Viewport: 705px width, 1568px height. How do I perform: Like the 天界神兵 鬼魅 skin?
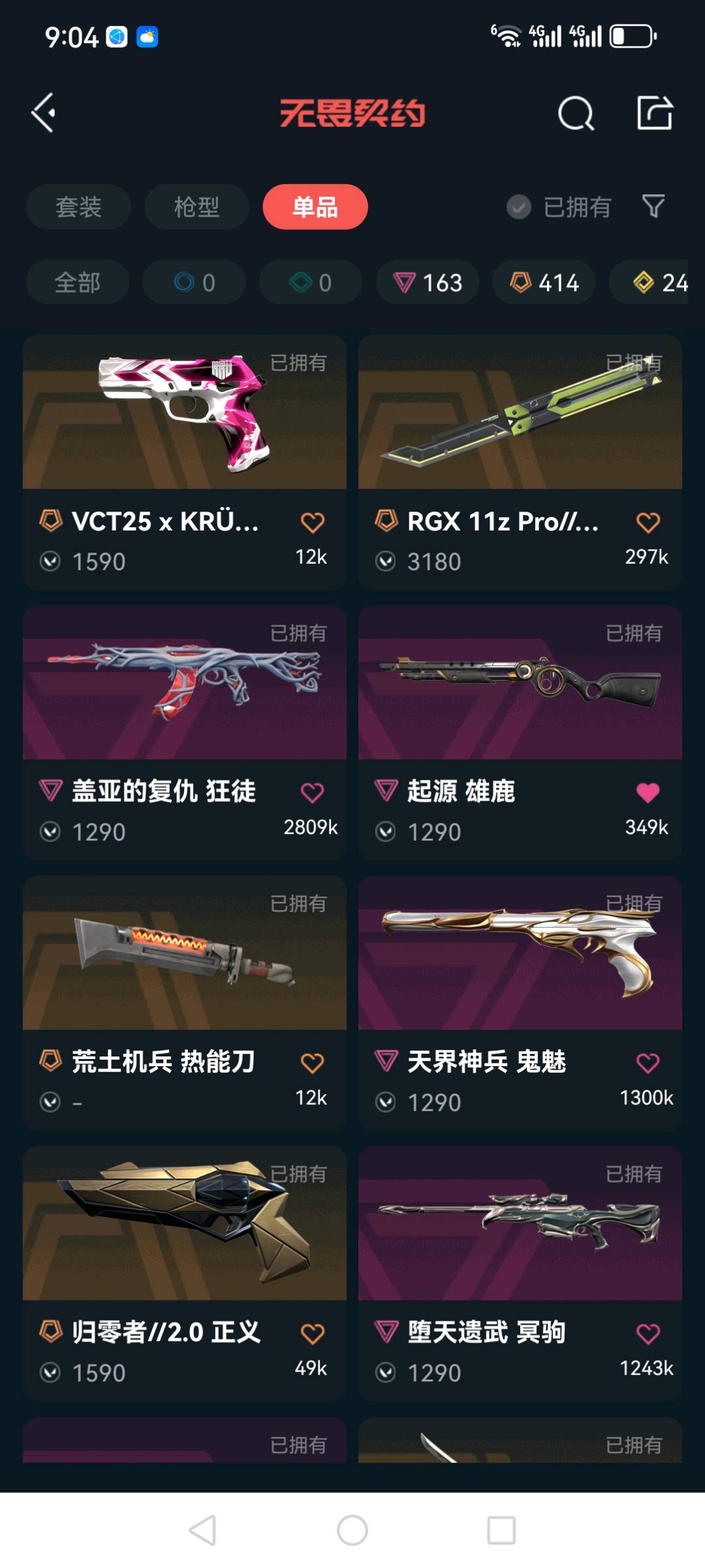648,1064
